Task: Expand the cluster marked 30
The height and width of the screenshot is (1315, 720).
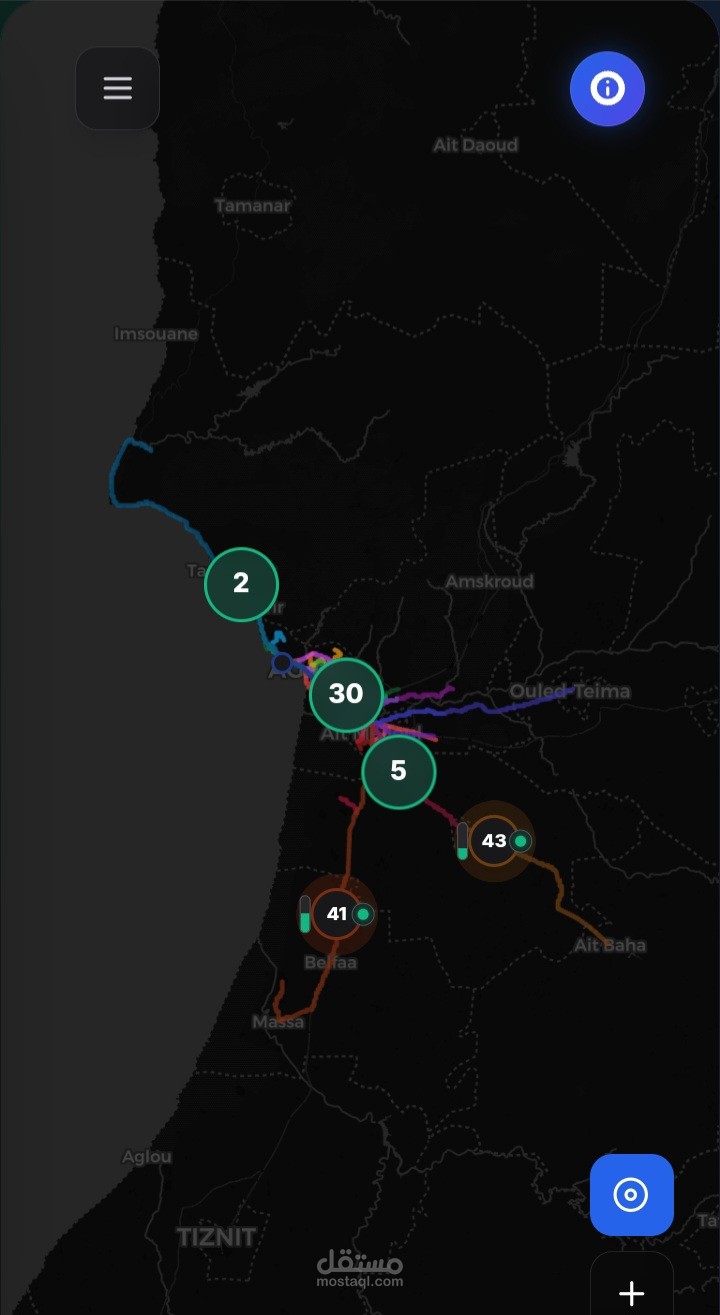Action: click(x=346, y=693)
